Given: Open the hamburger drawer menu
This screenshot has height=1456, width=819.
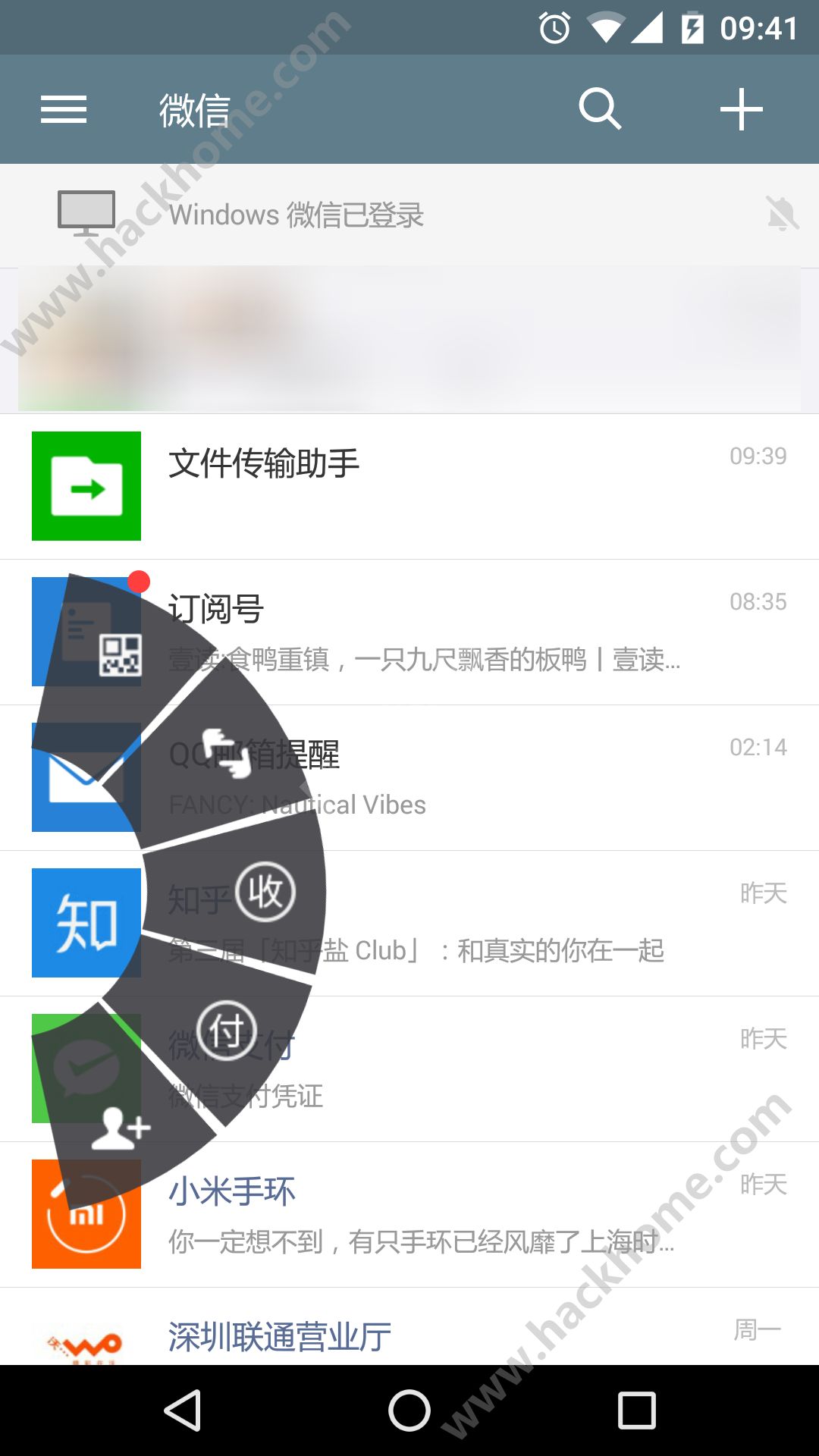Looking at the screenshot, I should (x=64, y=109).
